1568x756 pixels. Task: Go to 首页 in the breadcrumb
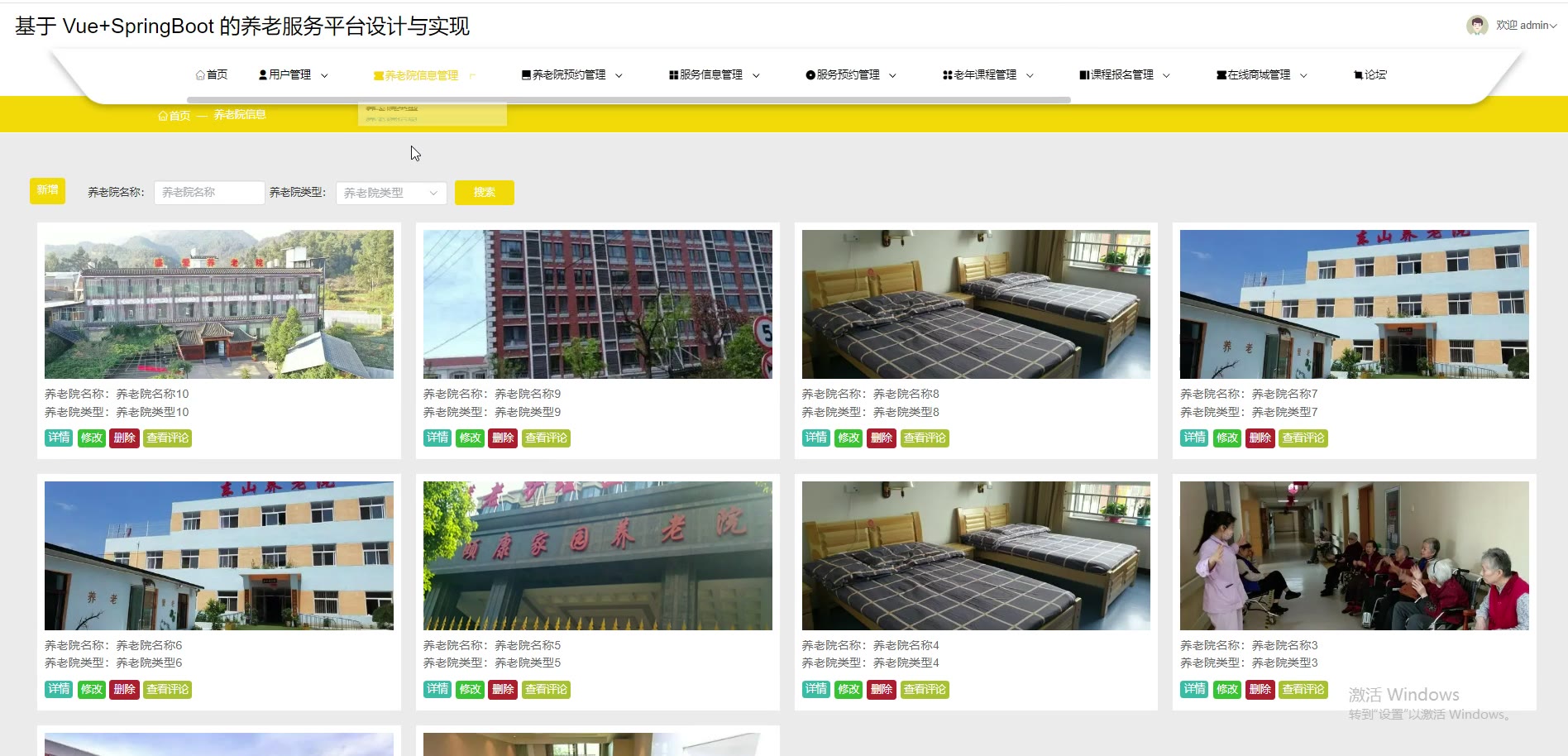point(174,116)
